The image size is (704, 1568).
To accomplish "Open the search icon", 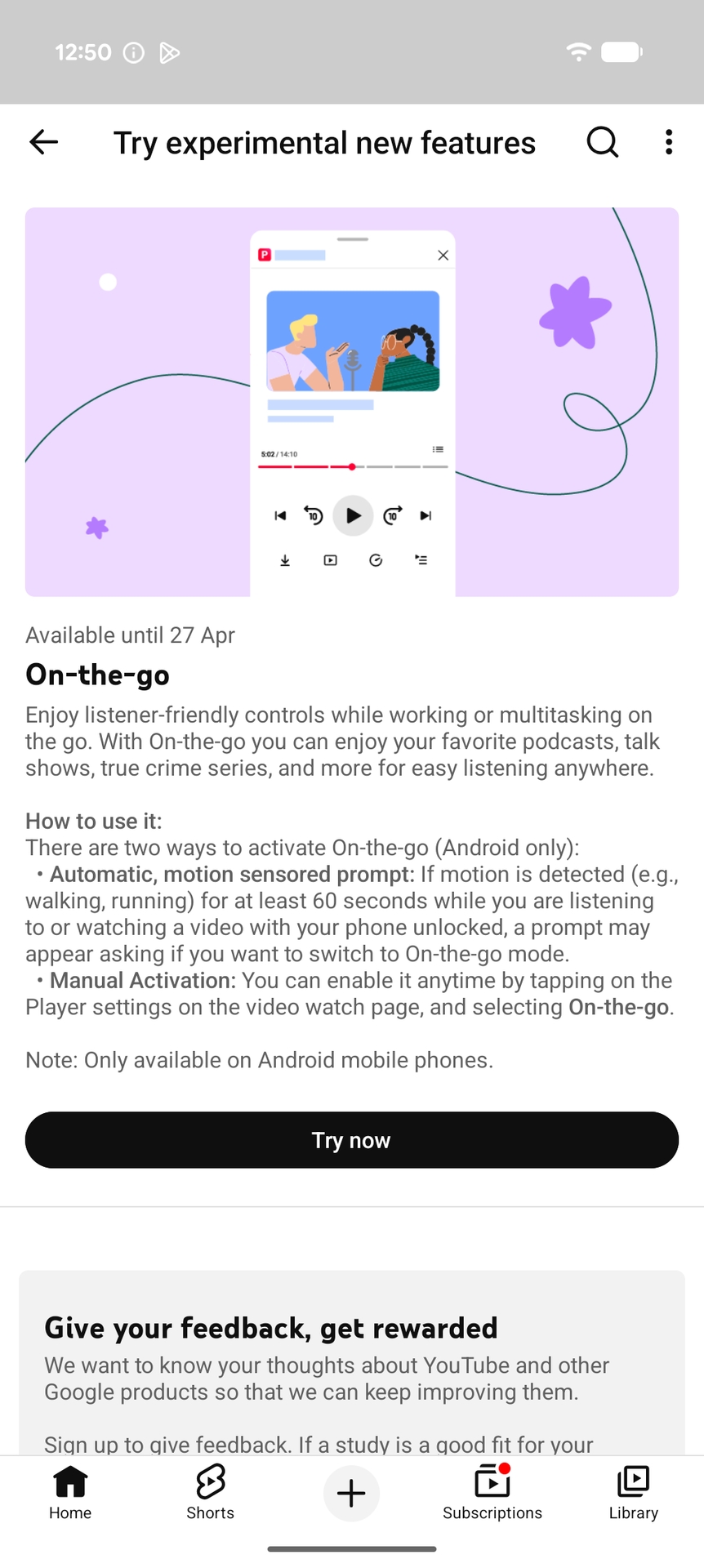I will pos(602,141).
